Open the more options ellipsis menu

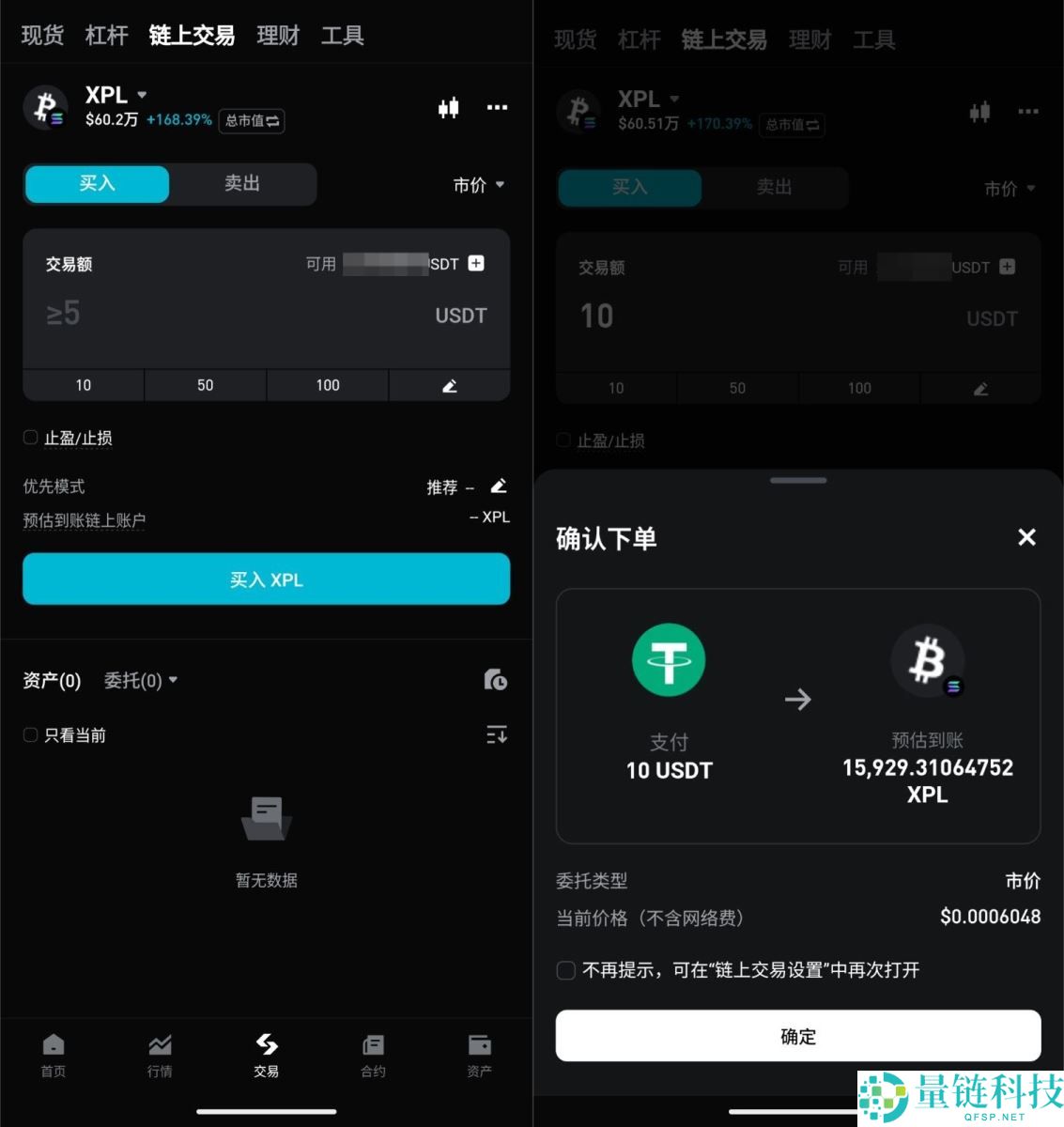tap(497, 107)
